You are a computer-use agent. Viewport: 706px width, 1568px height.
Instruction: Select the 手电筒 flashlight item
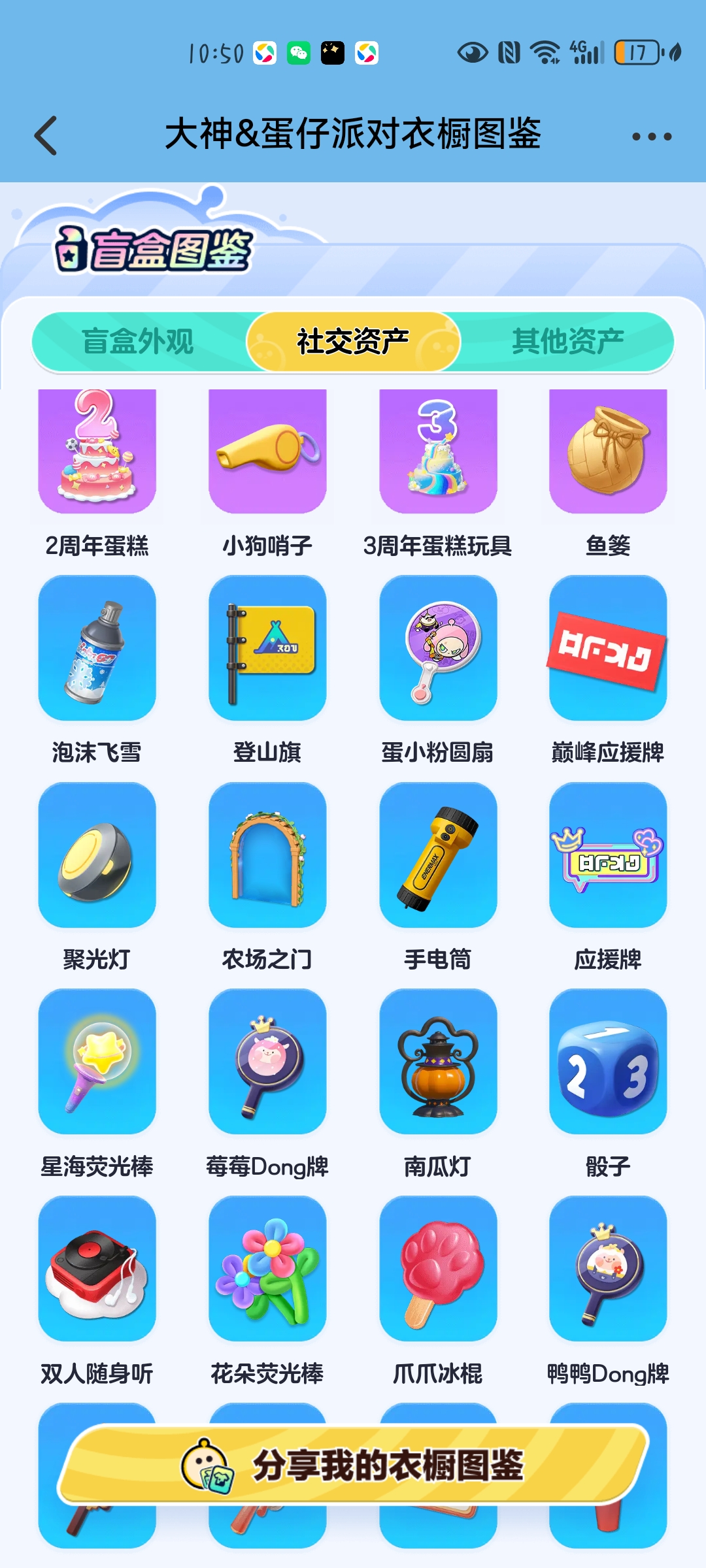click(x=438, y=855)
